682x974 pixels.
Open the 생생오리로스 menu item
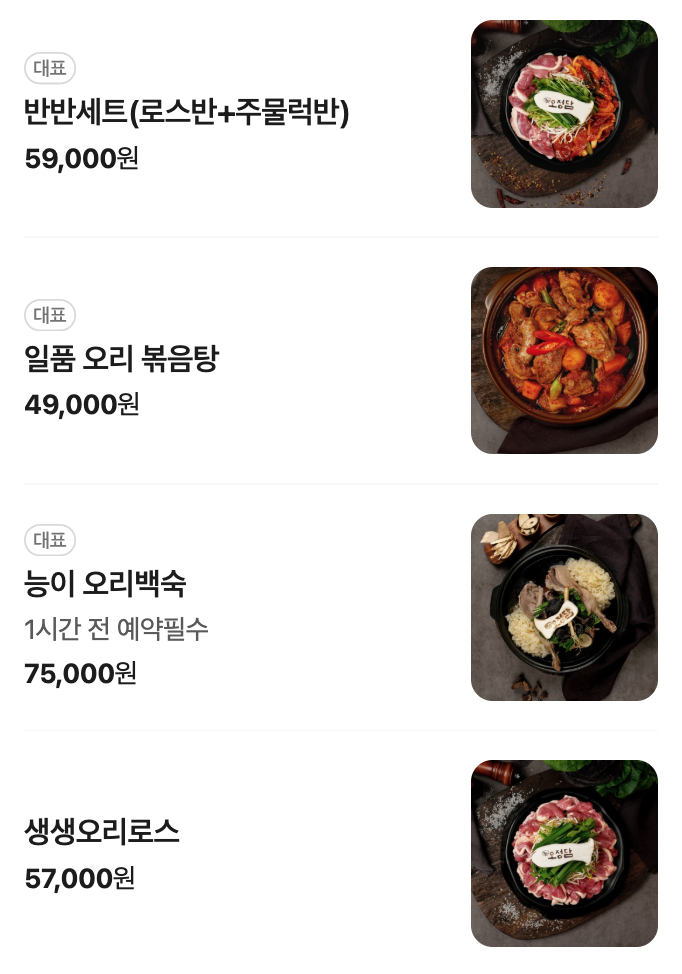tap(102, 832)
